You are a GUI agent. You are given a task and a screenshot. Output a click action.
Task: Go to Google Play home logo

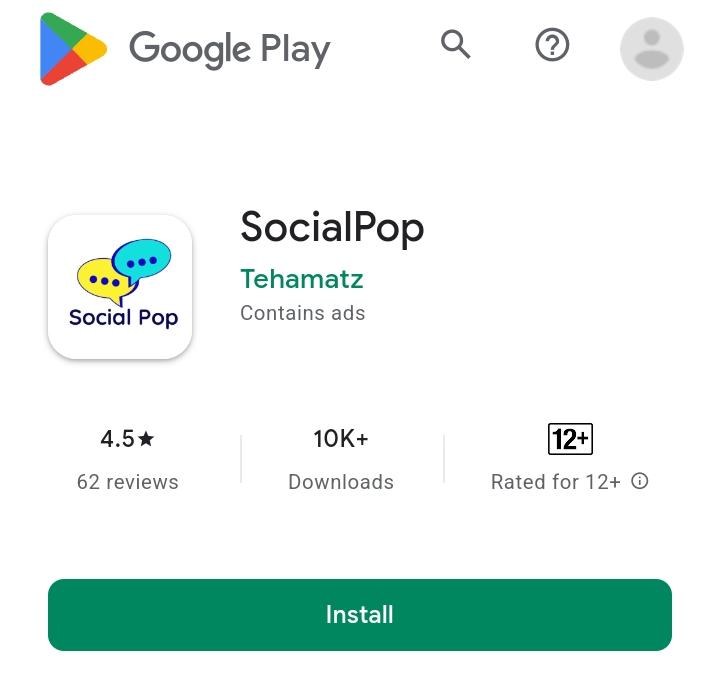(185, 48)
